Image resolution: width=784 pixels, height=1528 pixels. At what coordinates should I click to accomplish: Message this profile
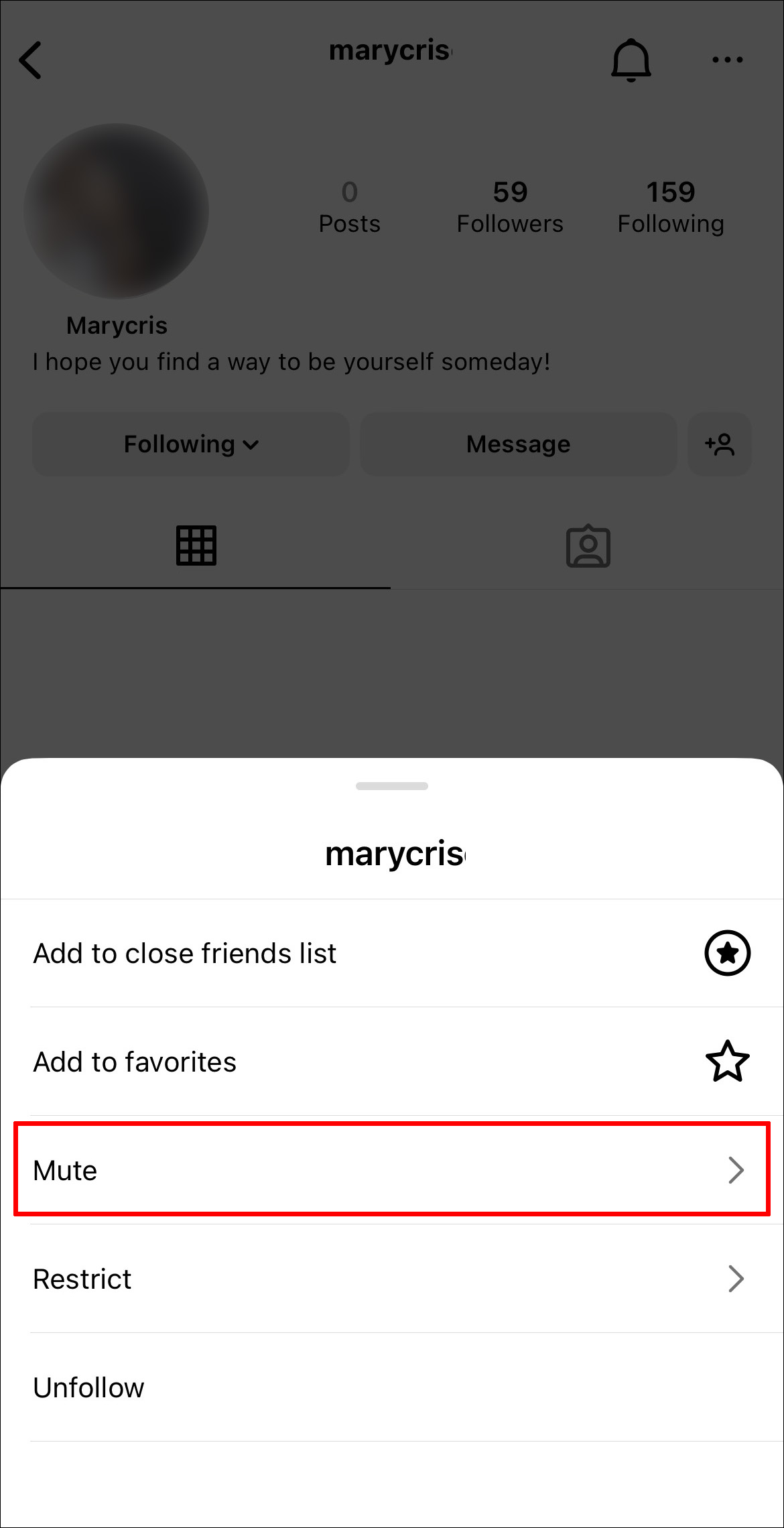point(518,444)
